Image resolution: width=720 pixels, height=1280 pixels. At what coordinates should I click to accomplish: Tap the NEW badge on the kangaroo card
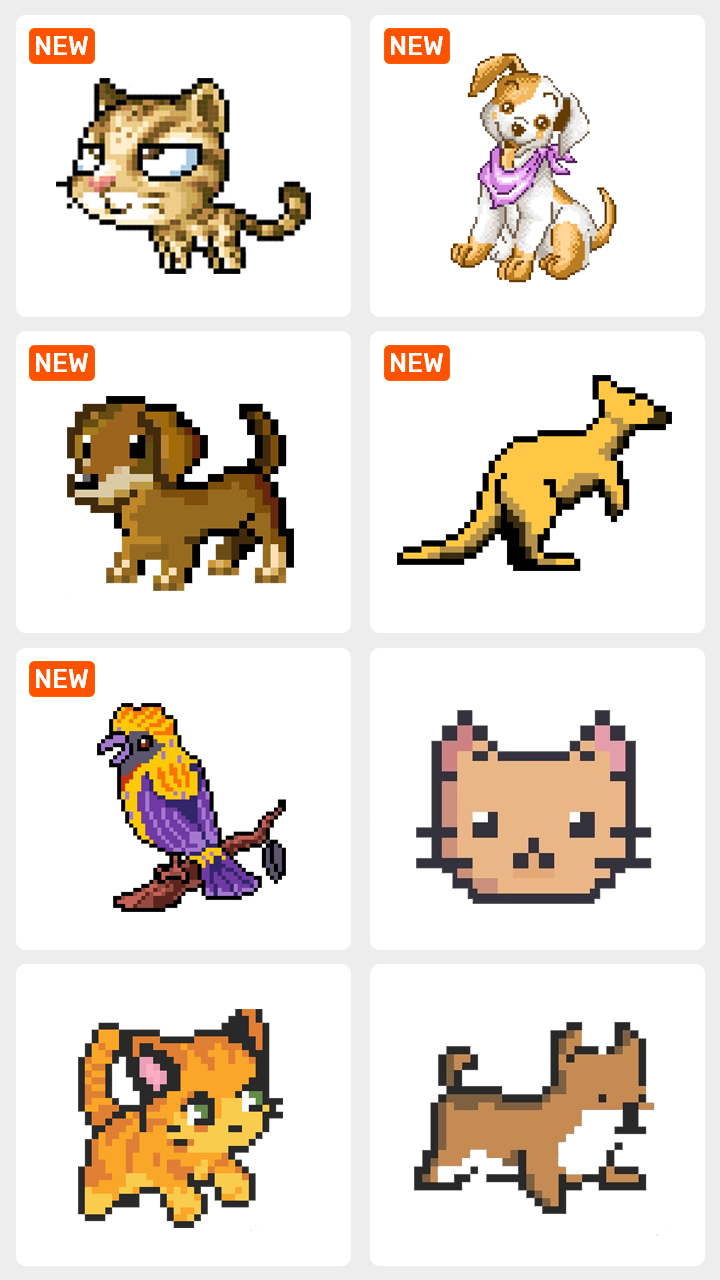click(x=415, y=363)
